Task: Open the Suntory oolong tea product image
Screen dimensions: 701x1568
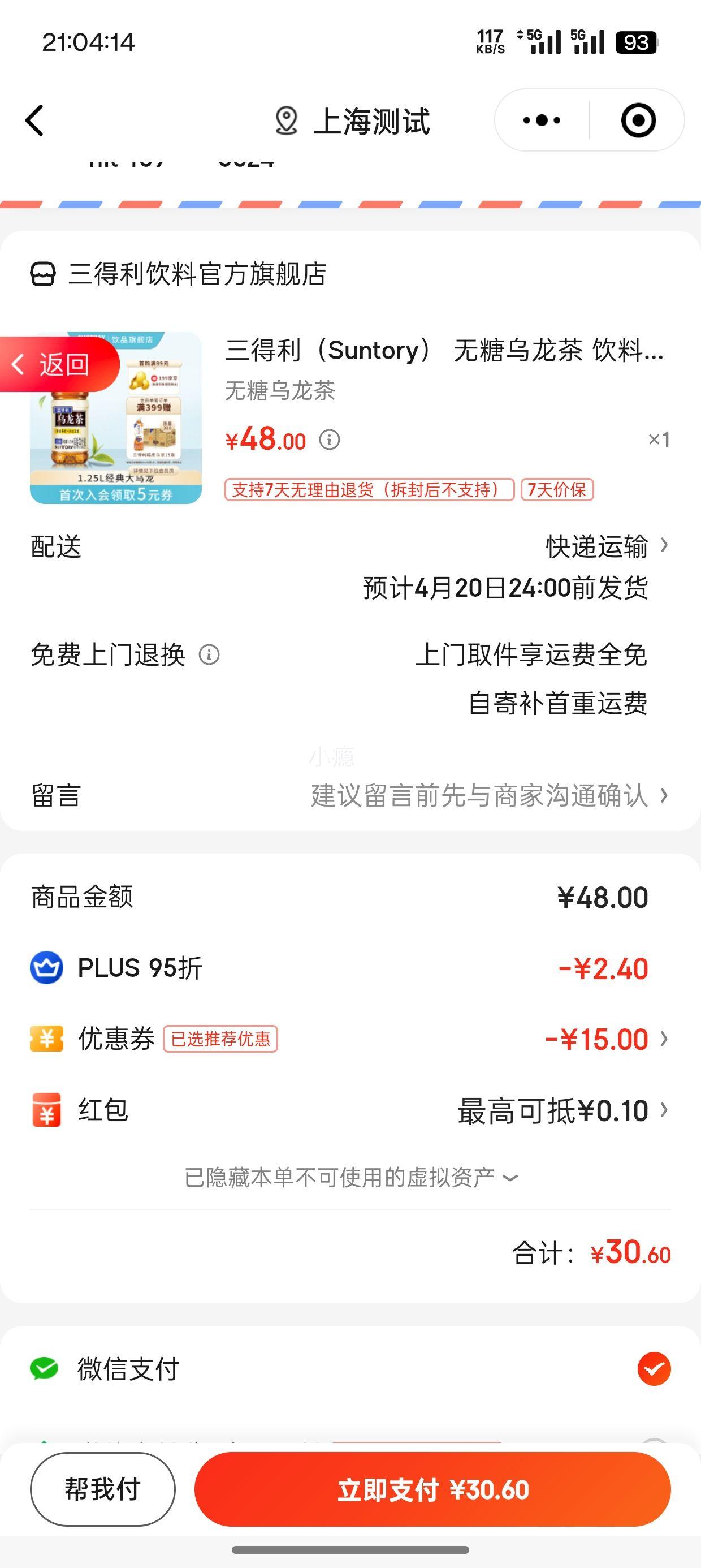Action: pos(116,417)
